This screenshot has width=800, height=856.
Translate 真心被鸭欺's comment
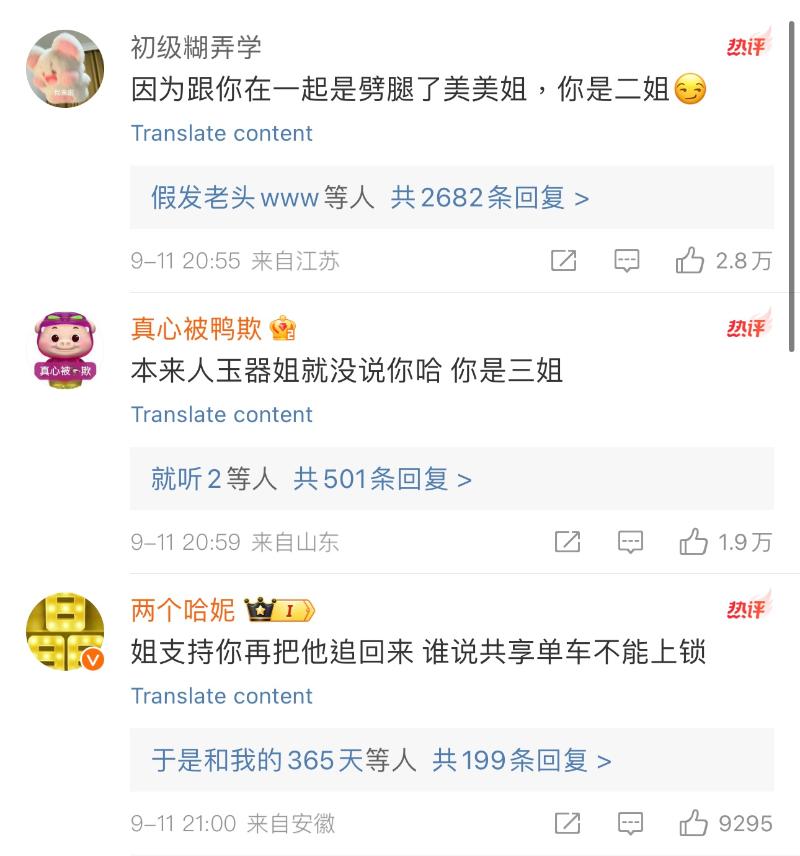point(221,414)
